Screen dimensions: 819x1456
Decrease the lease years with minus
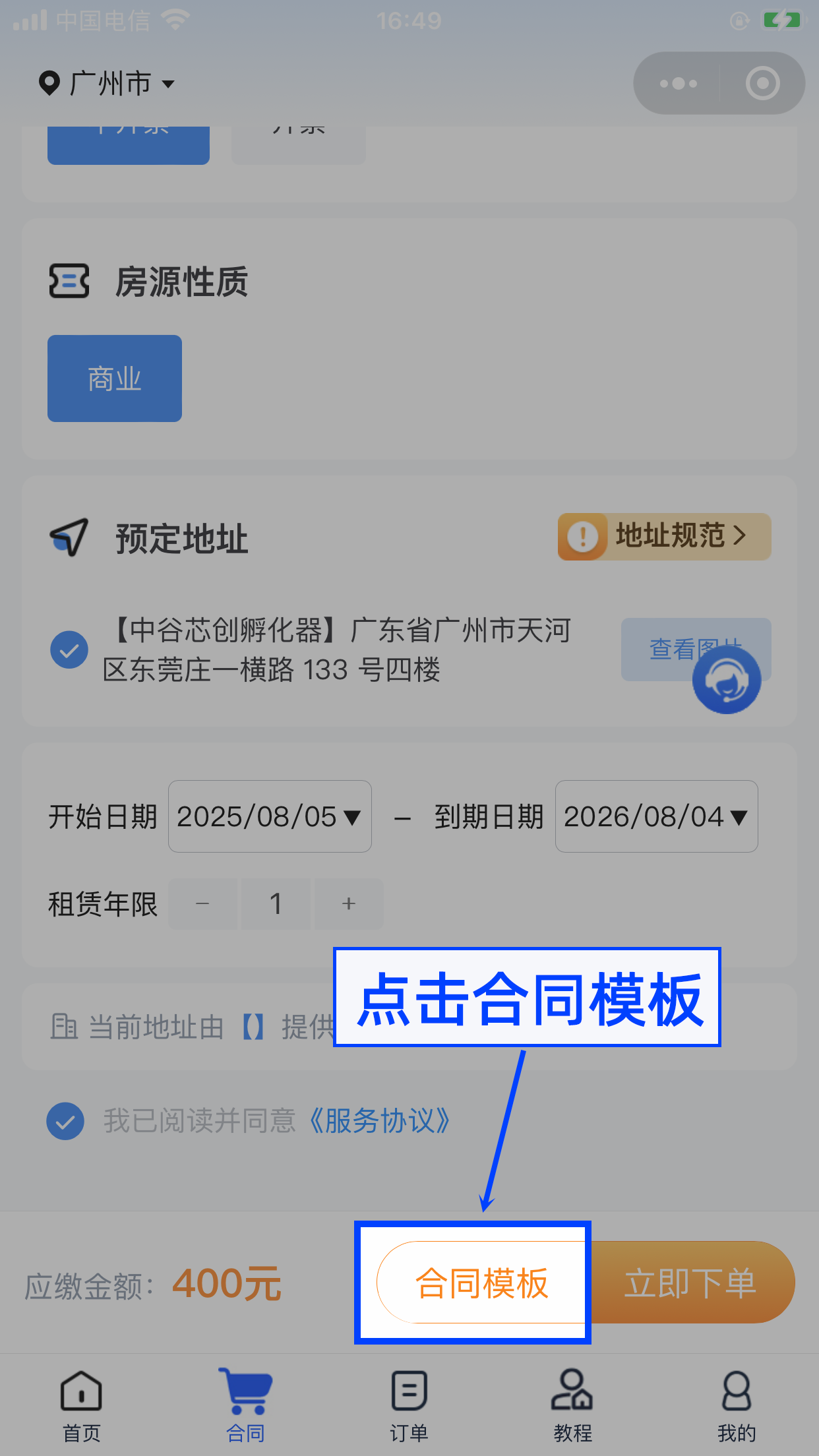click(203, 903)
